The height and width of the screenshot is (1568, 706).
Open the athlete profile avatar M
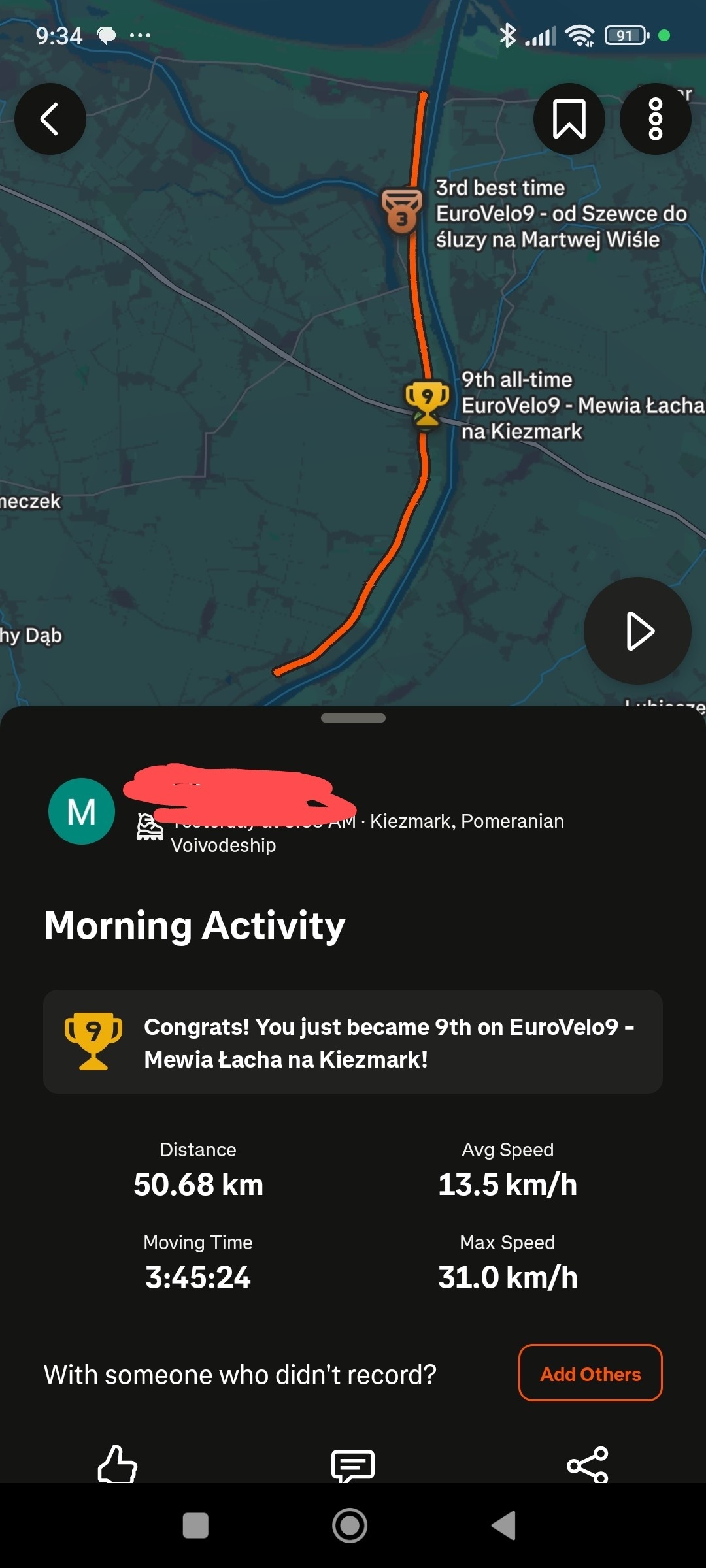point(82,811)
